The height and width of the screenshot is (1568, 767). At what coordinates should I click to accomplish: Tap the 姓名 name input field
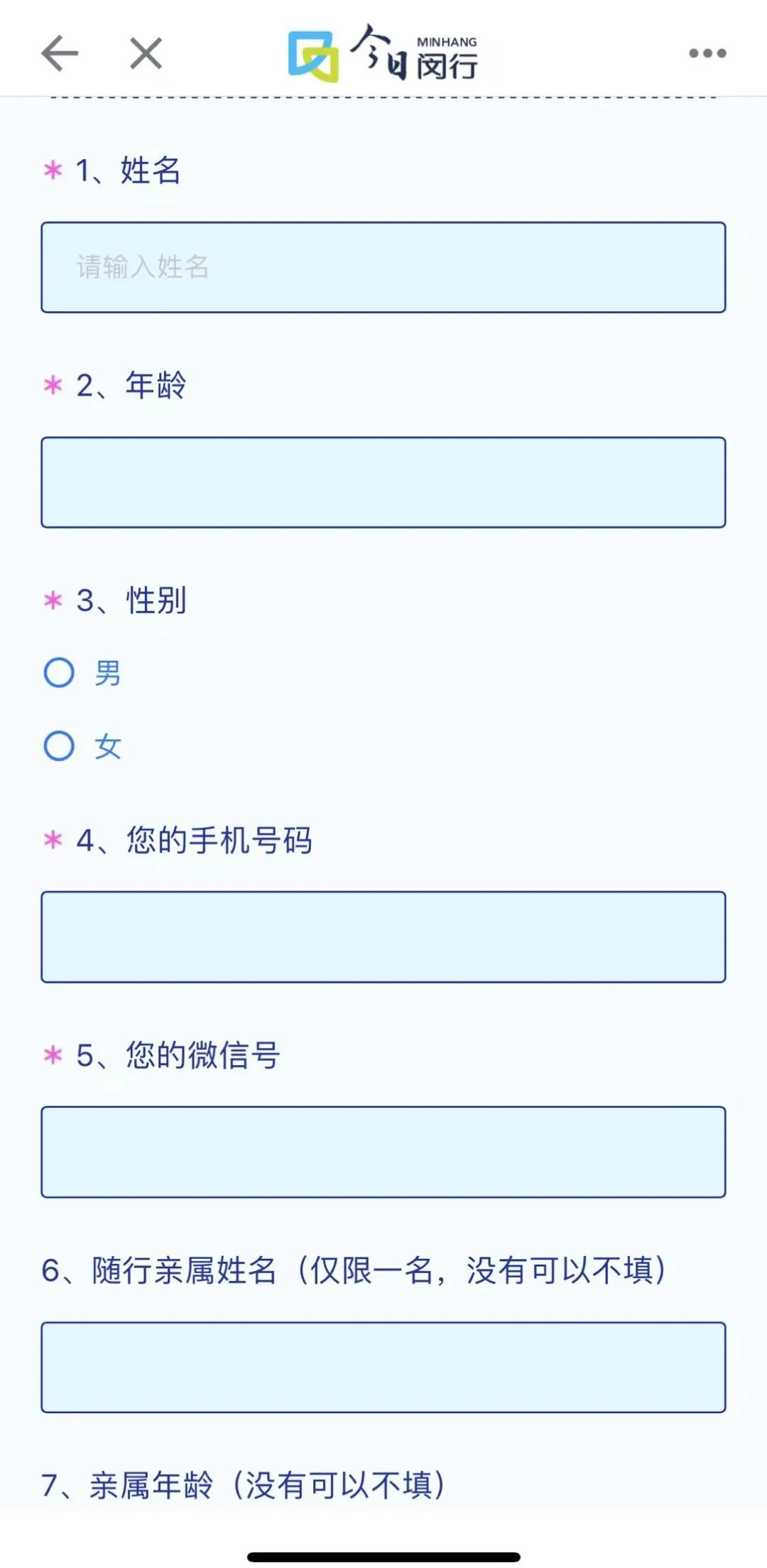point(383,267)
